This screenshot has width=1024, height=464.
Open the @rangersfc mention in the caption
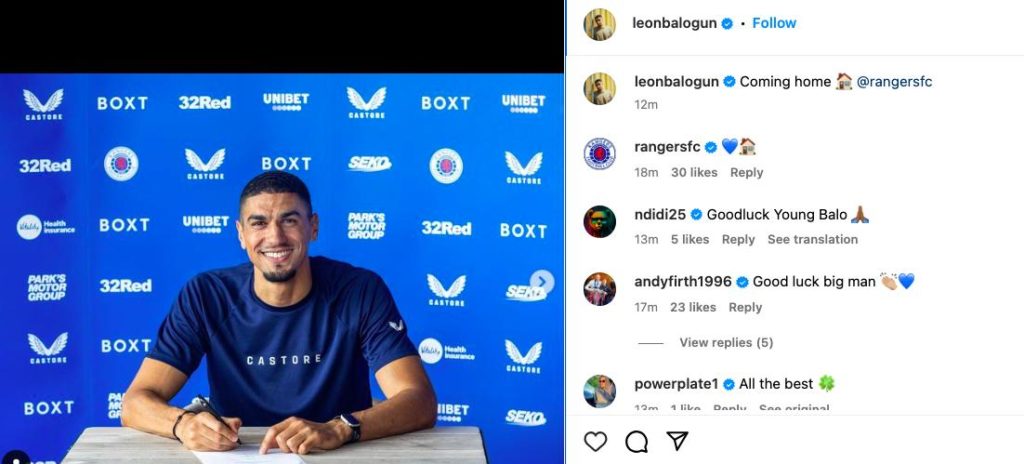[894, 82]
